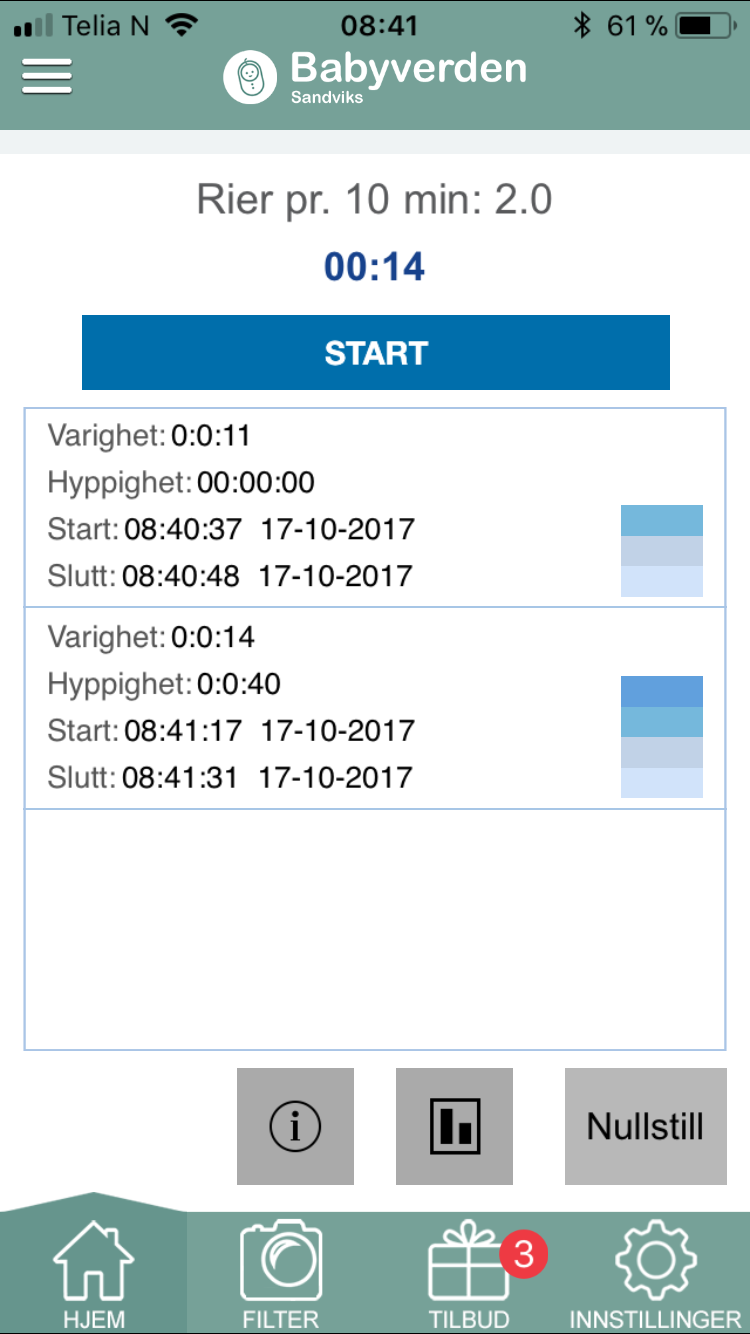View the contractions bar chart

tap(454, 1126)
